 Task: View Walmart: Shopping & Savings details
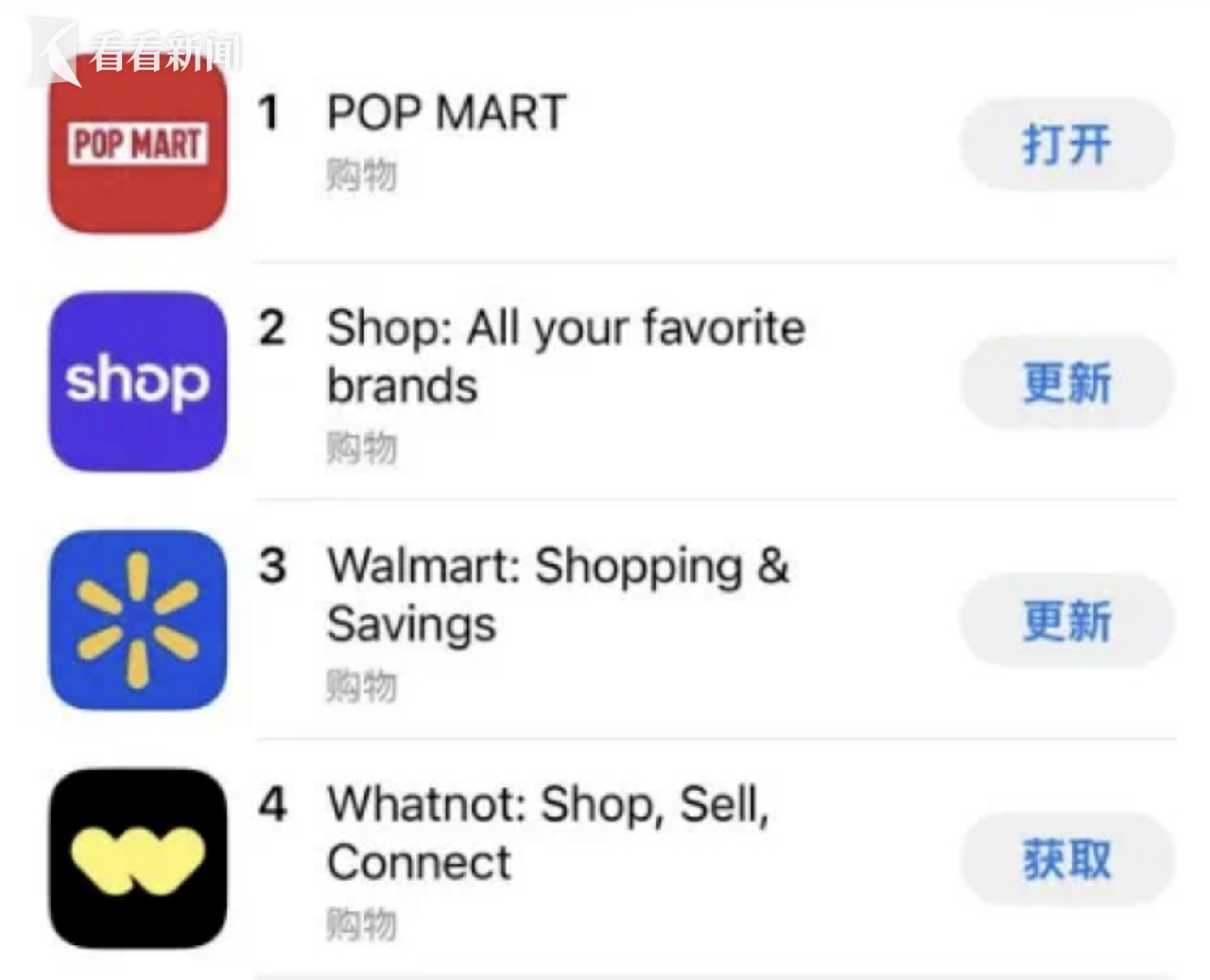558,594
